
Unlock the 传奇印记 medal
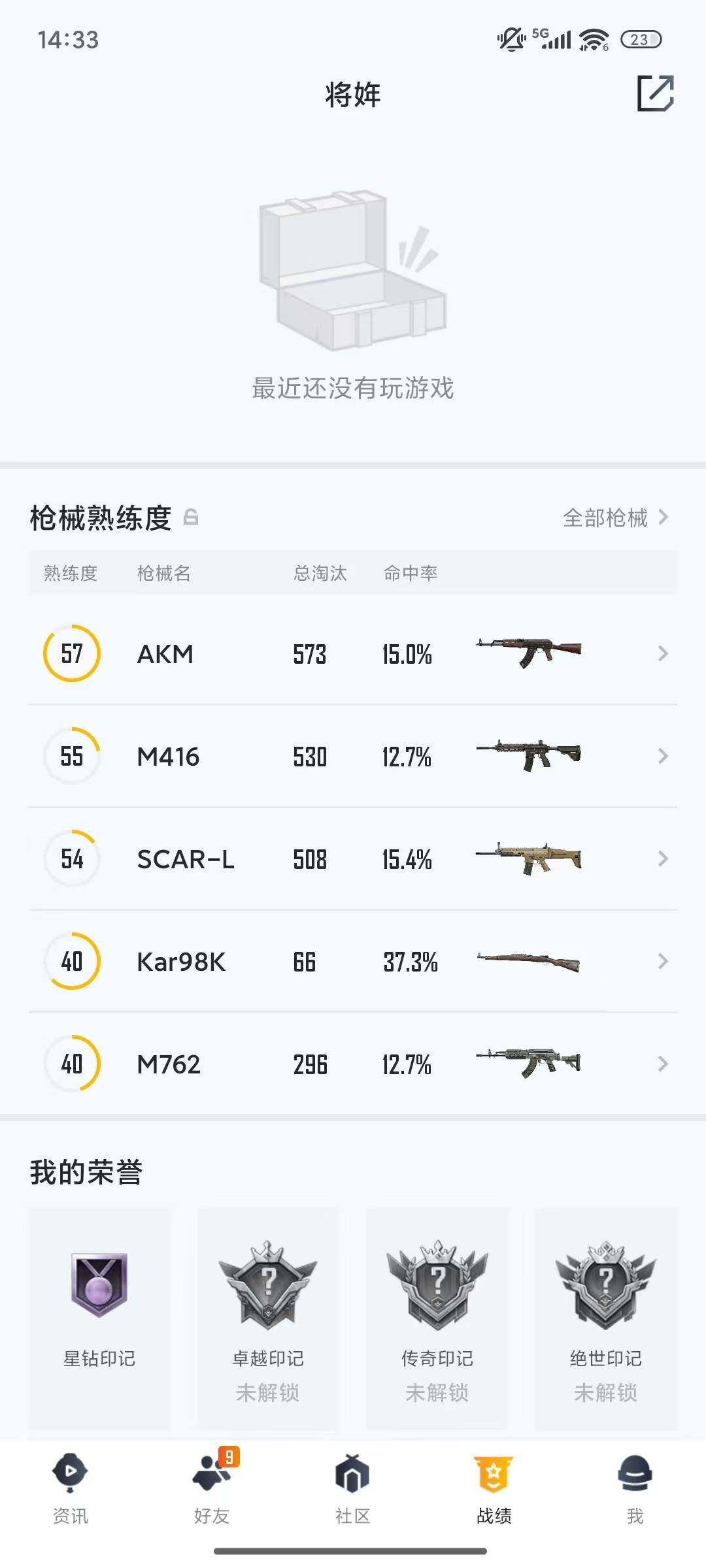click(437, 1284)
